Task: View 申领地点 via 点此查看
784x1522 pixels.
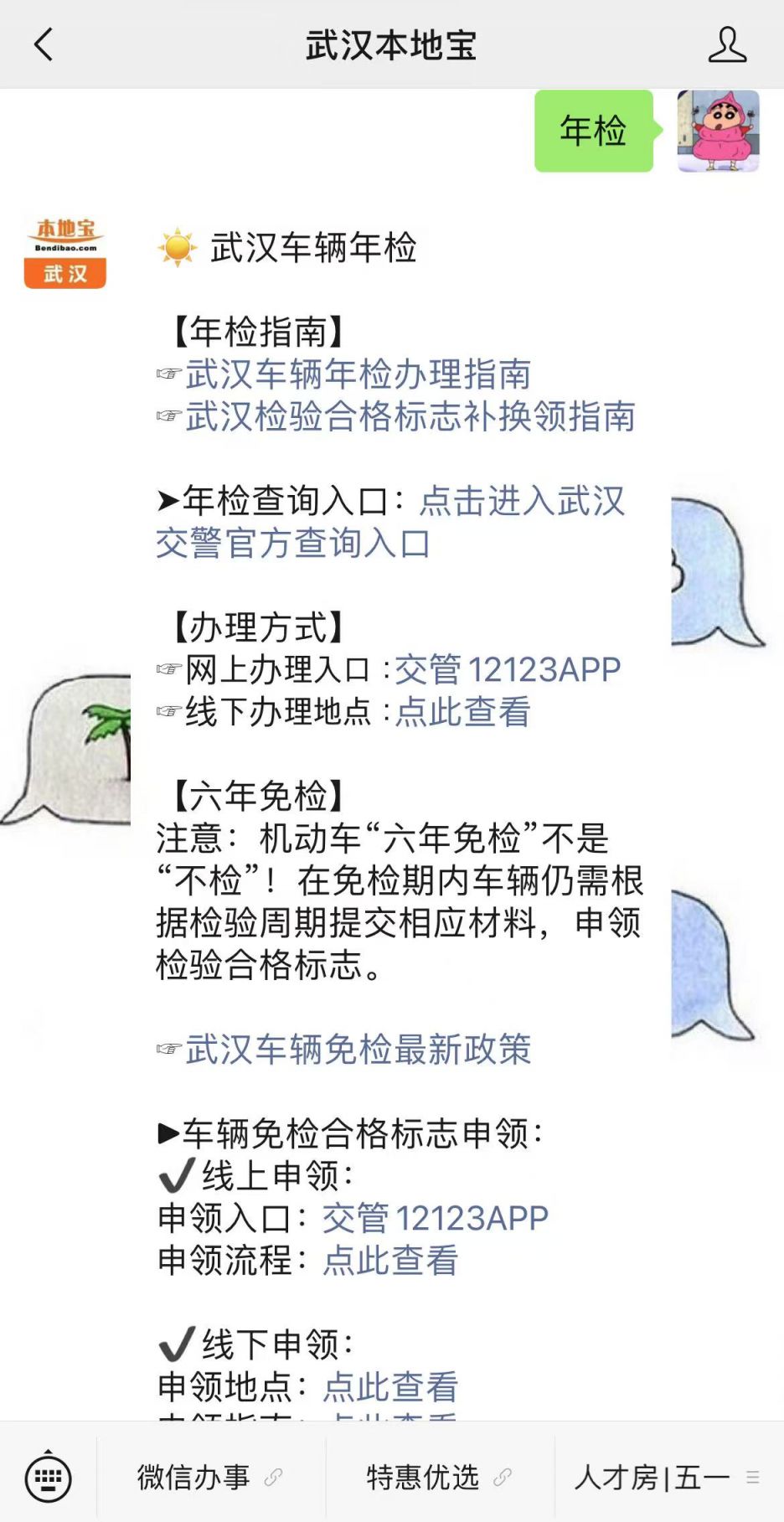Action: click(x=390, y=1386)
